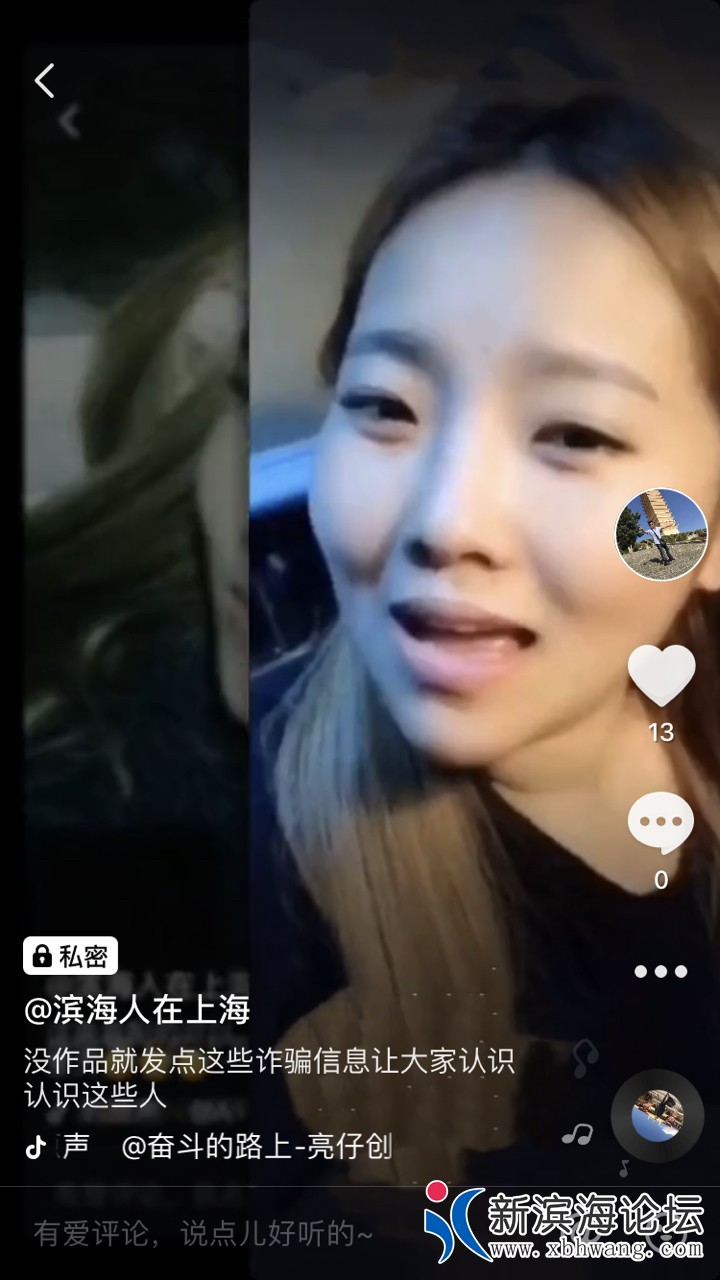
Task: Open the spinning music disc
Action: click(657, 1116)
